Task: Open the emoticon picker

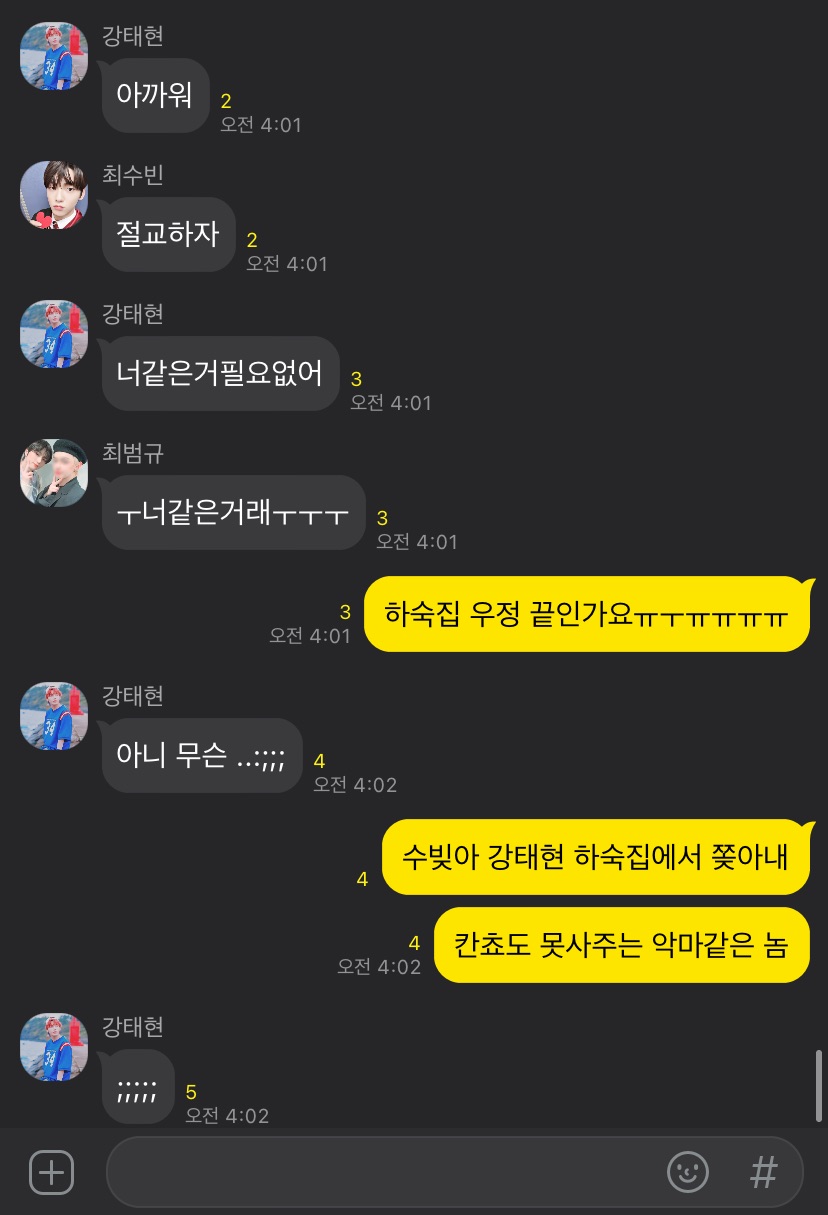Action: pos(688,1172)
